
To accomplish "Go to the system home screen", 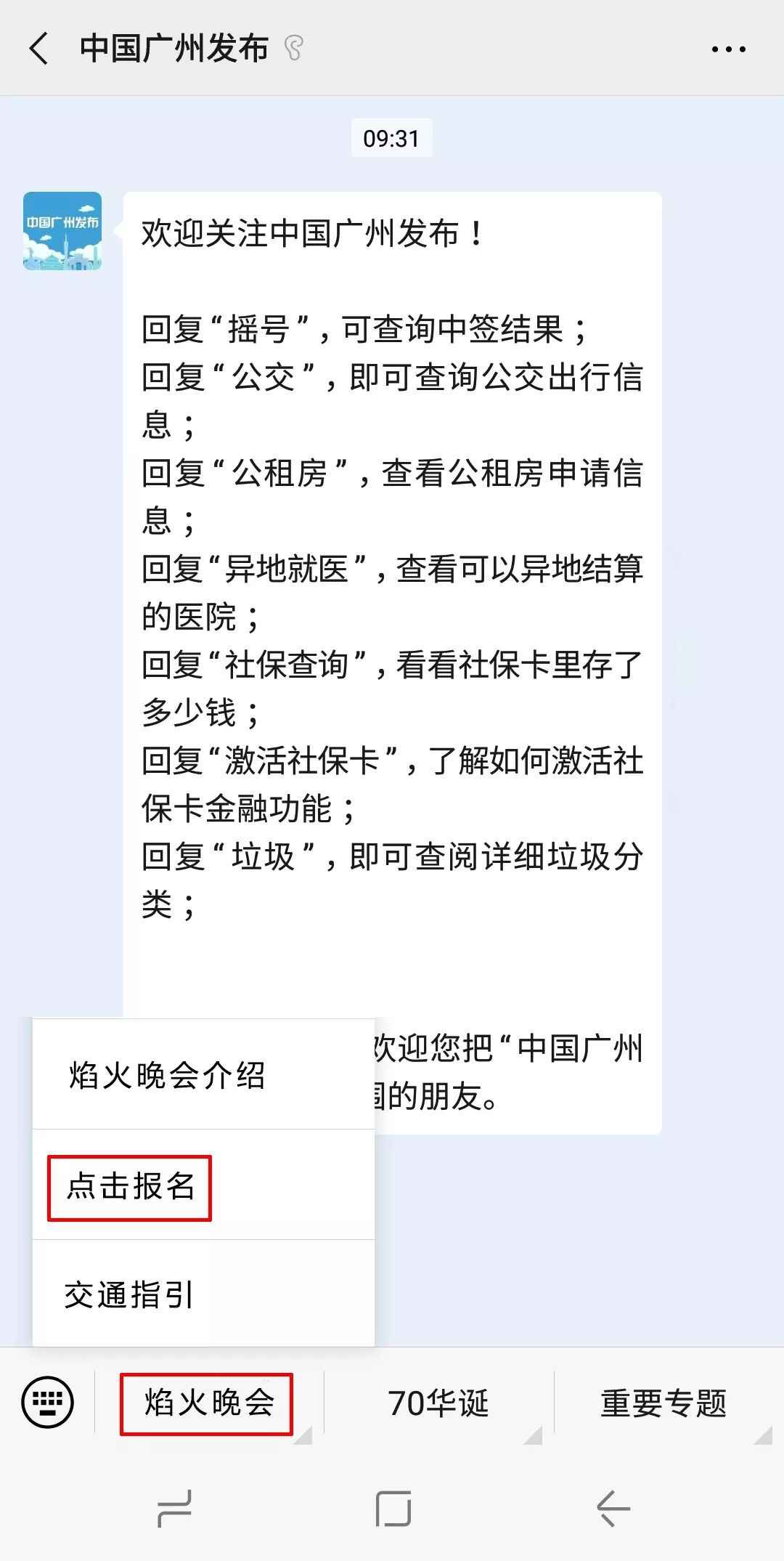I will [x=393, y=1508].
